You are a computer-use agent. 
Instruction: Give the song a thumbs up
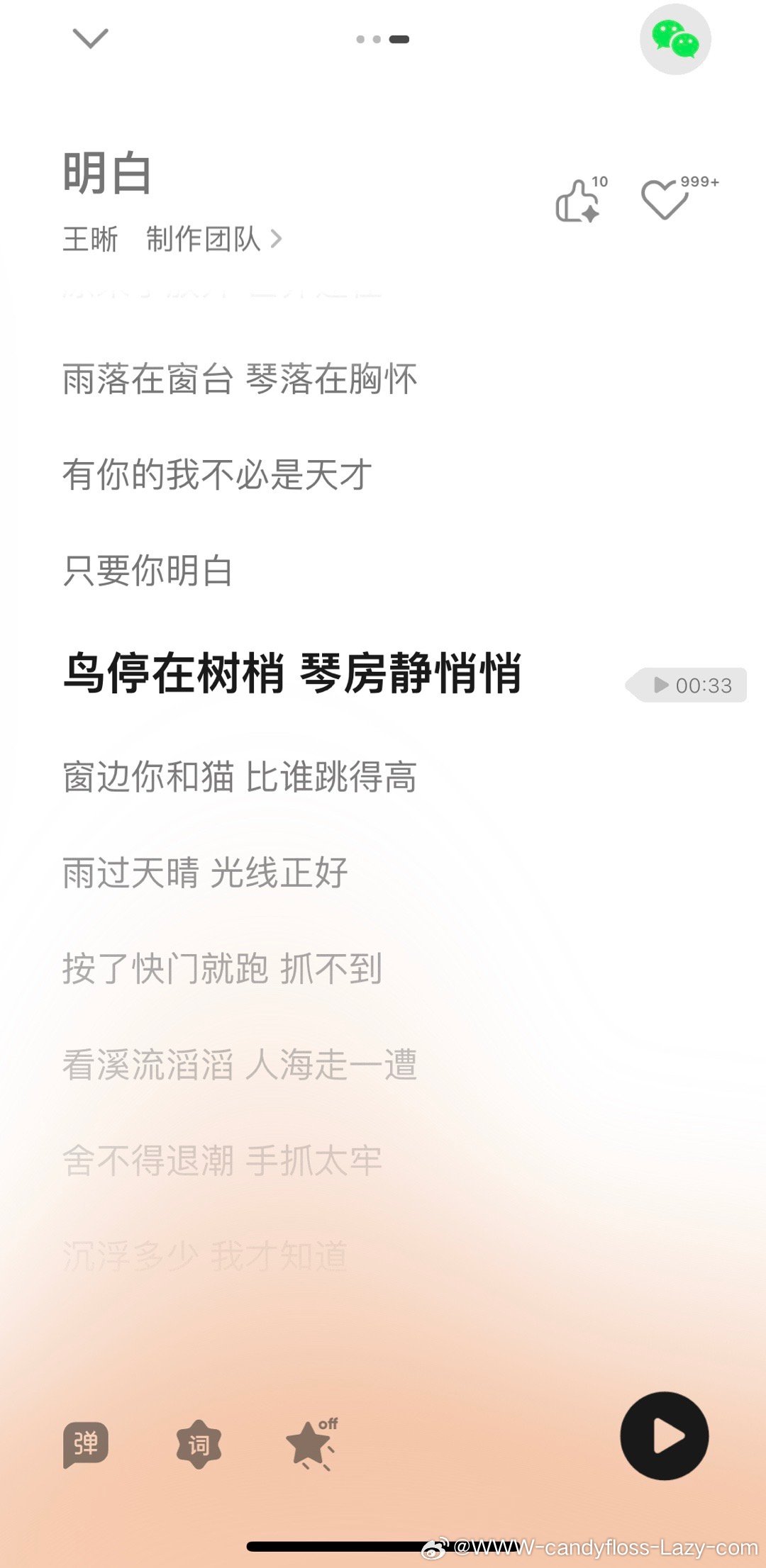[x=578, y=201]
